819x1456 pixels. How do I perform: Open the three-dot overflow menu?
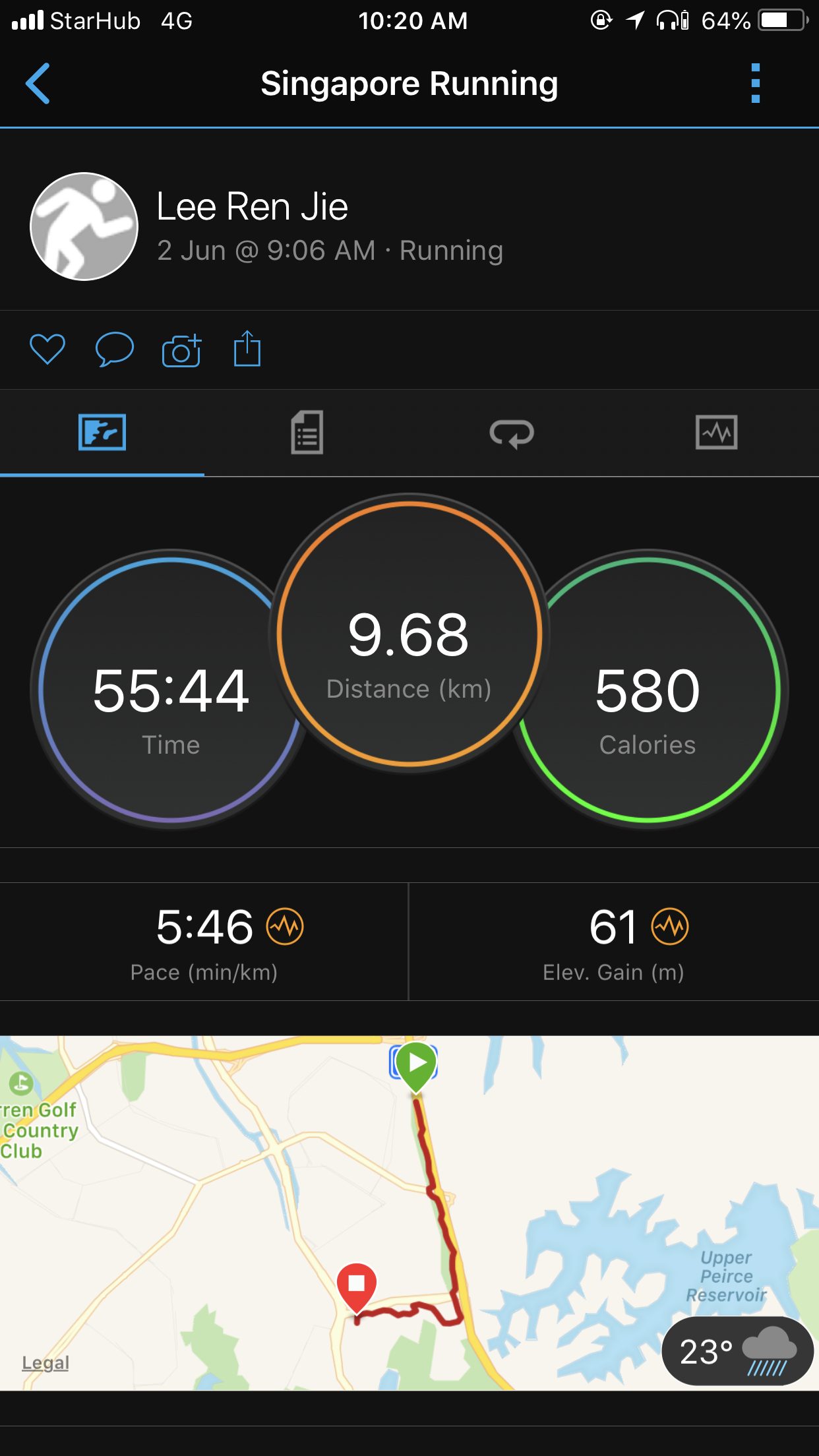click(756, 84)
